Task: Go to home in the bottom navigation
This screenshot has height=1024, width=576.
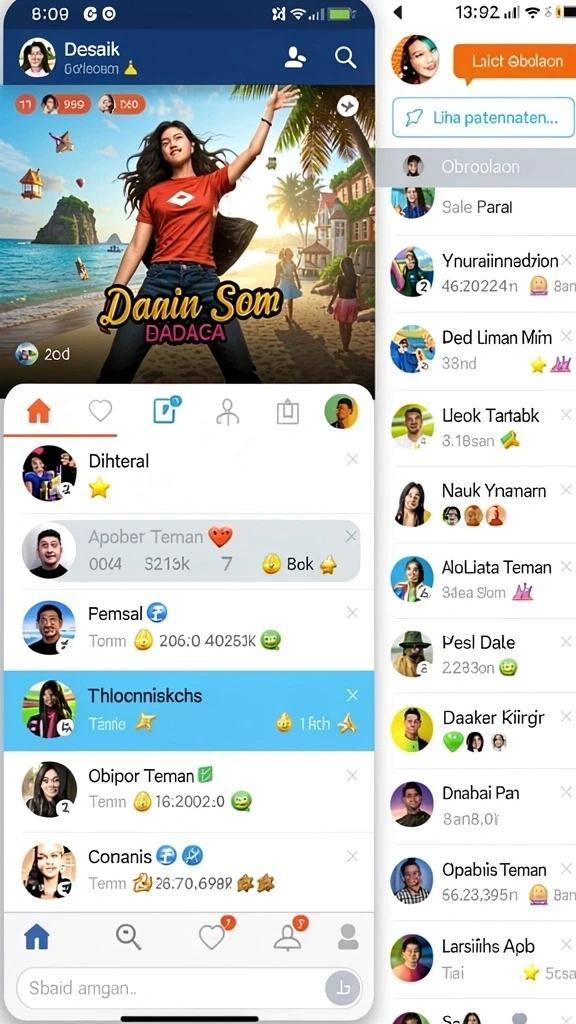Action: tap(37, 938)
